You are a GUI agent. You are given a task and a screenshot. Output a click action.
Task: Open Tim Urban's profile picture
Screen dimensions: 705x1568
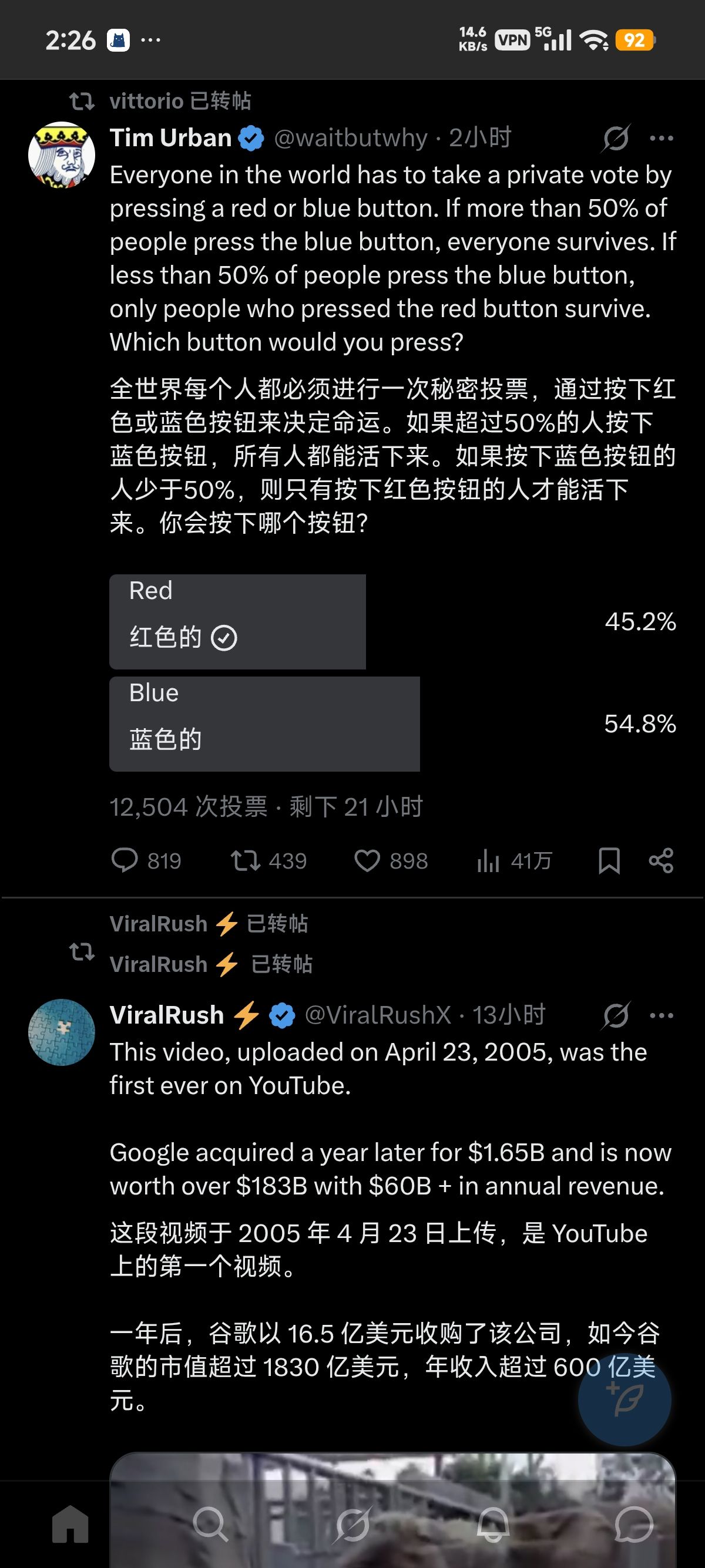coord(62,155)
